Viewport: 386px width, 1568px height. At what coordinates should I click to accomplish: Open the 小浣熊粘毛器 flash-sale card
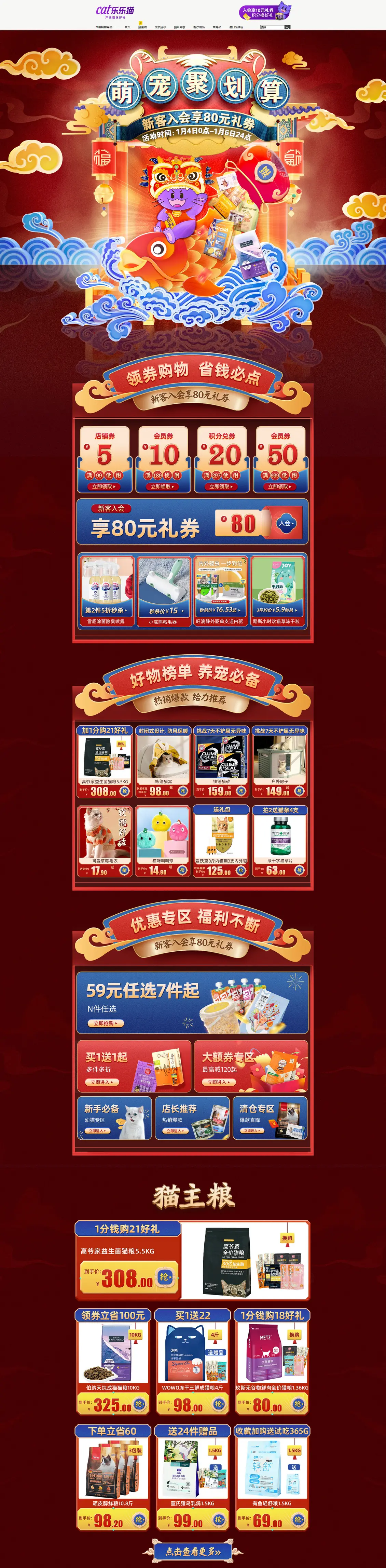163,591
